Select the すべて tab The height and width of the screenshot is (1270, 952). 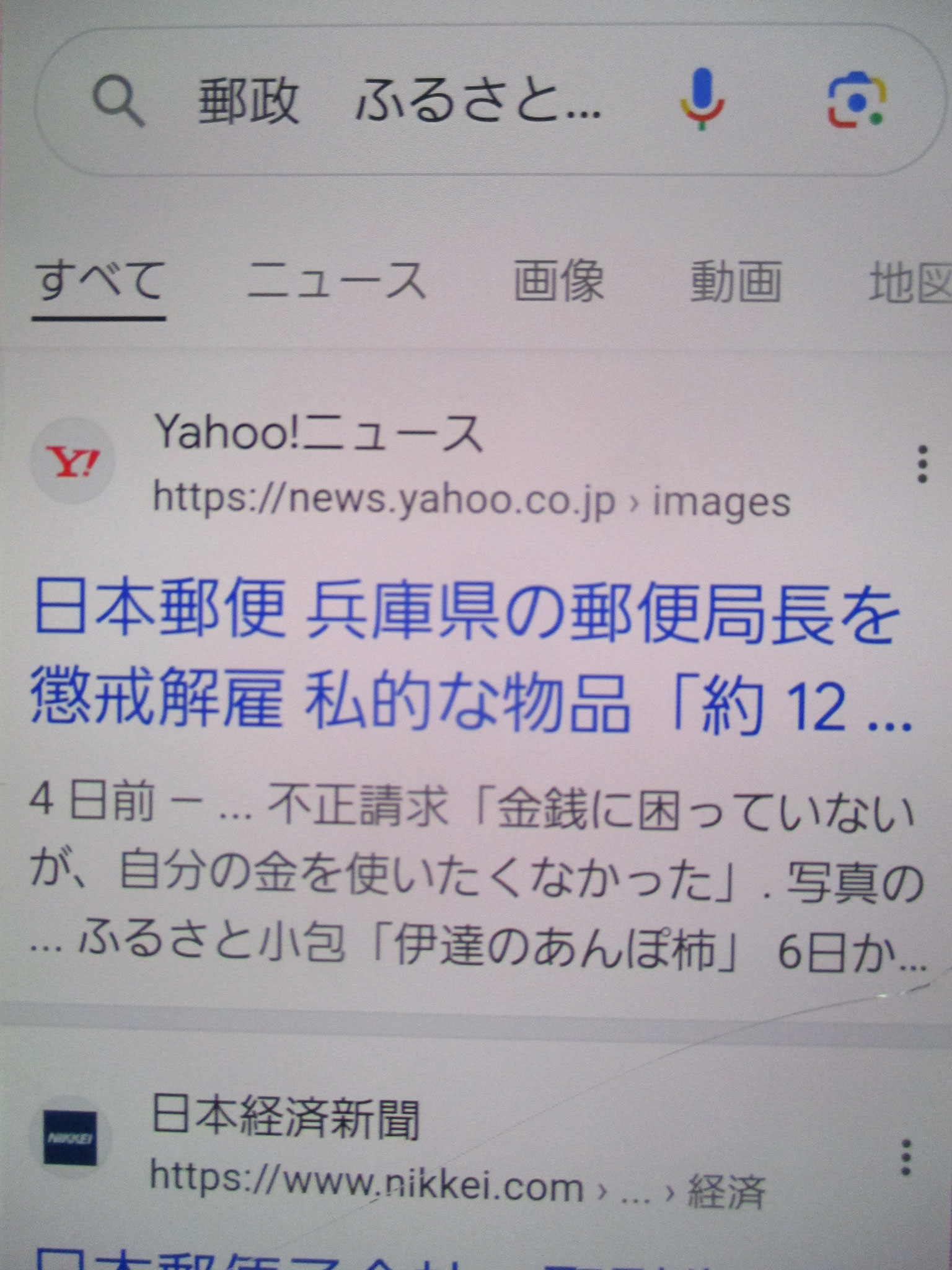pyautogui.click(x=99, y=281)
